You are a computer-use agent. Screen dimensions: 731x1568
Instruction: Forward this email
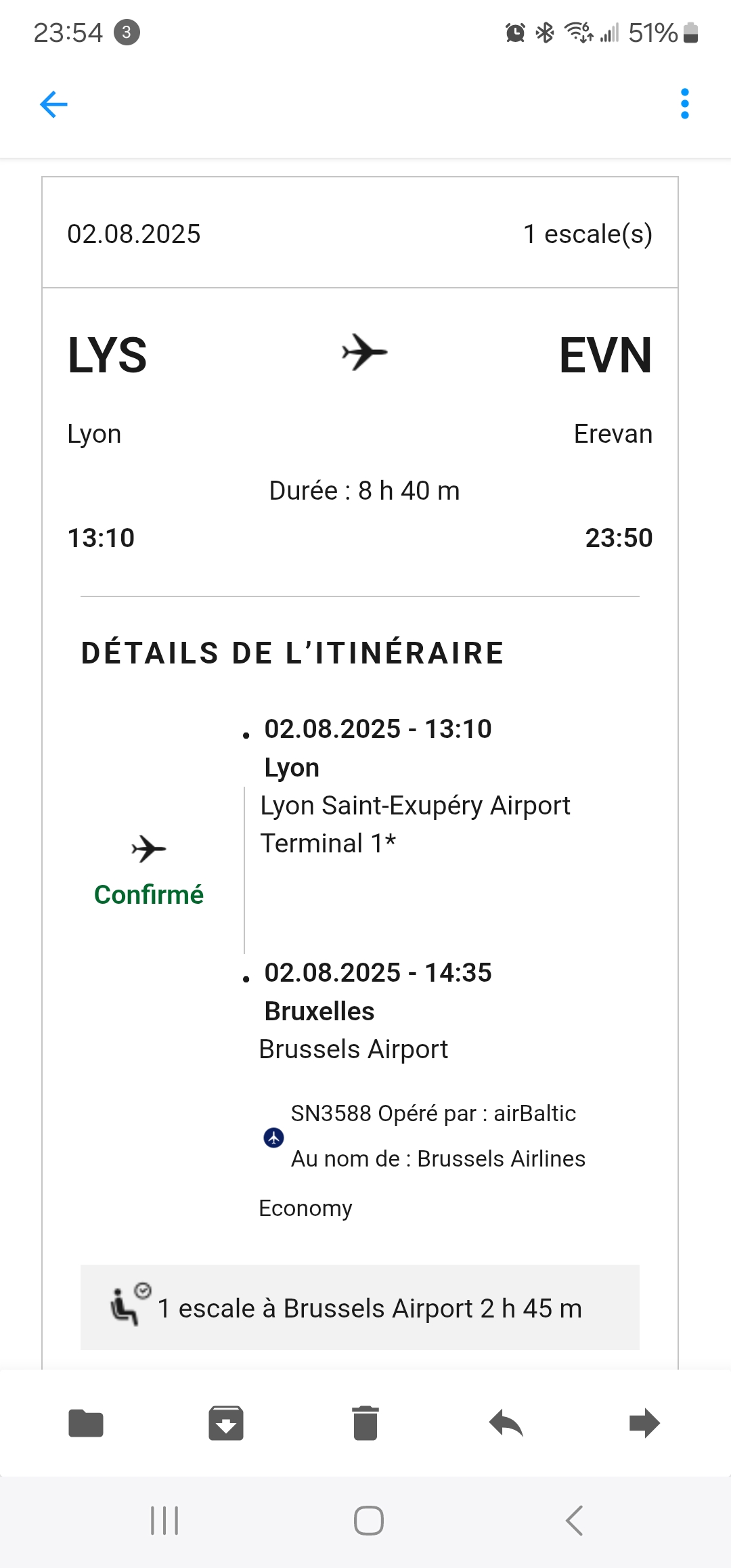[644, 1423]
